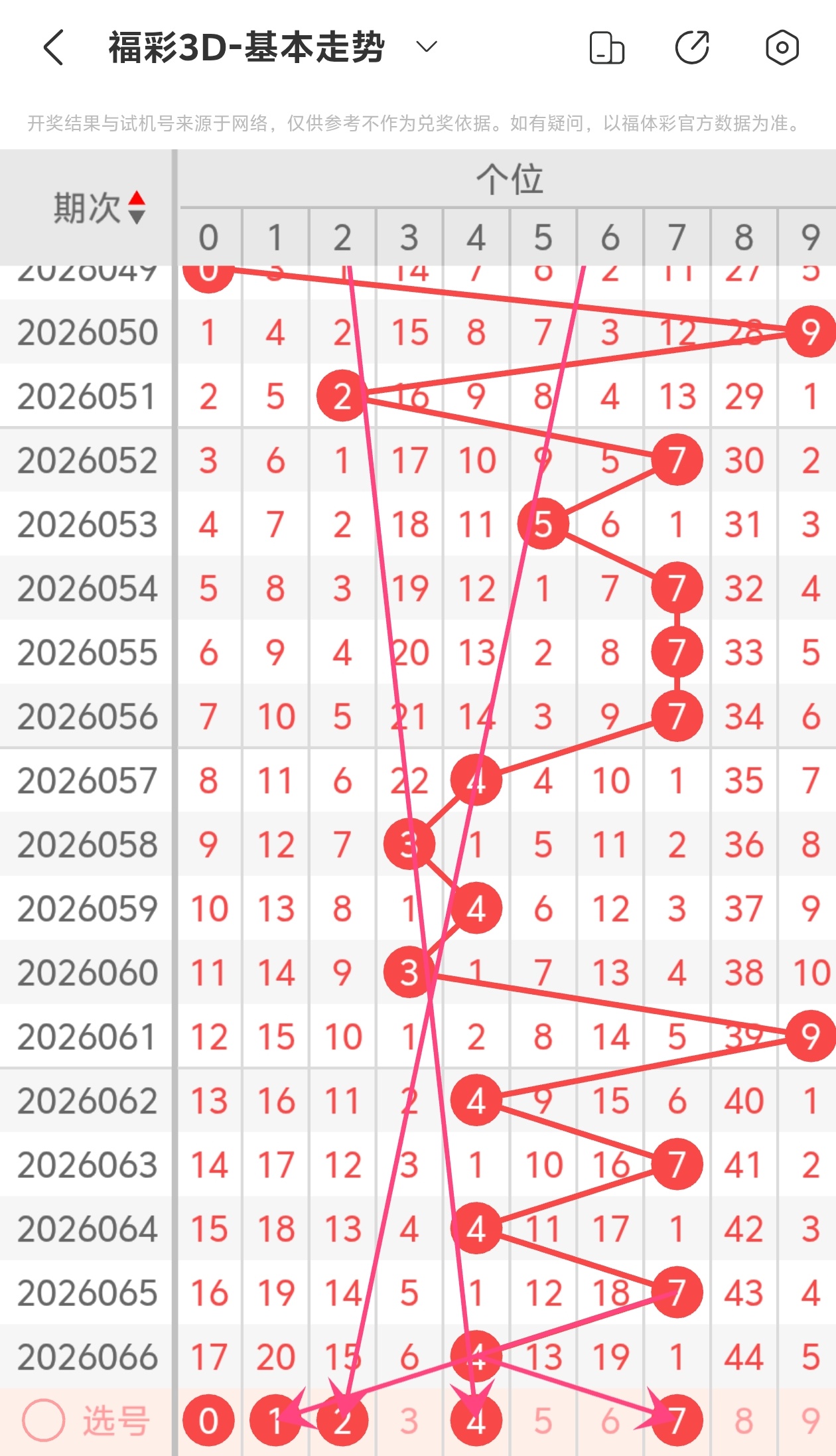Pick number 6 in 选号 row

click(610, 1421)
